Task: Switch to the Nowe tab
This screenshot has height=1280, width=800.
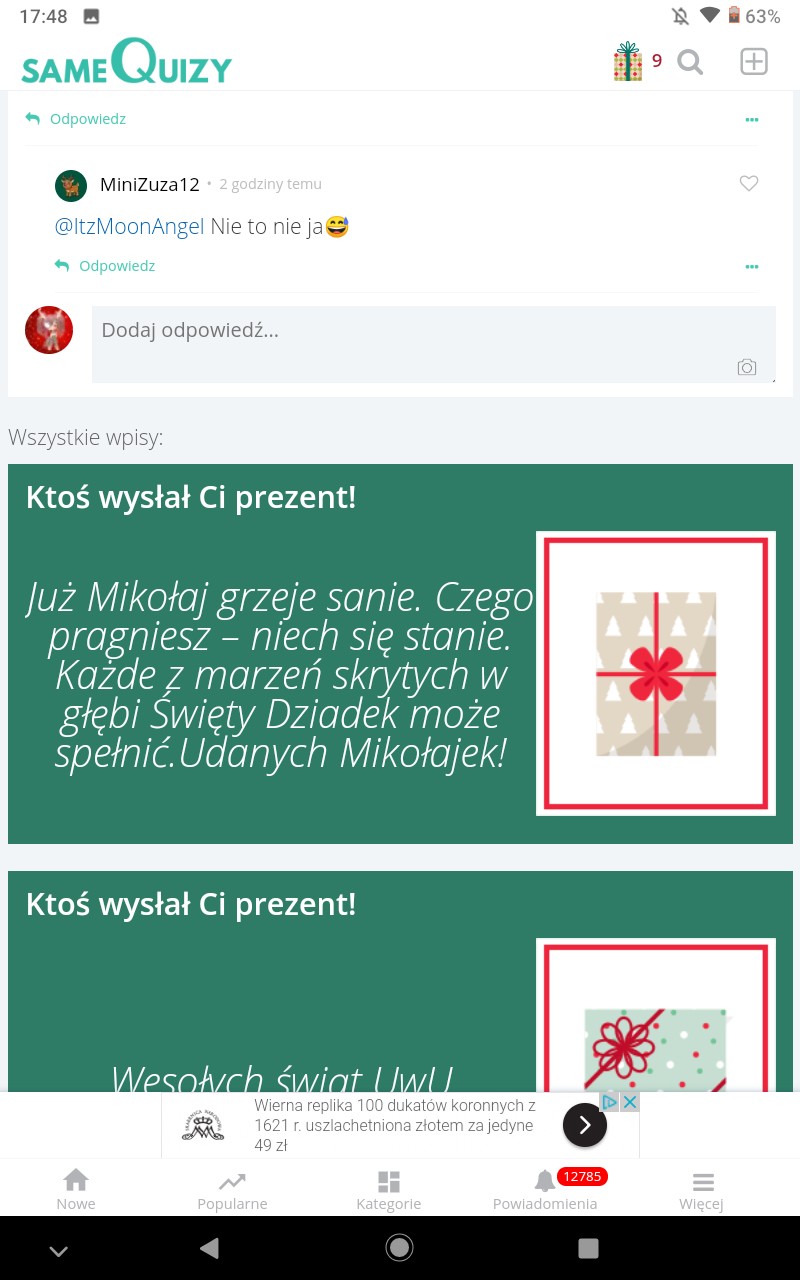Action: [76, 1190]
